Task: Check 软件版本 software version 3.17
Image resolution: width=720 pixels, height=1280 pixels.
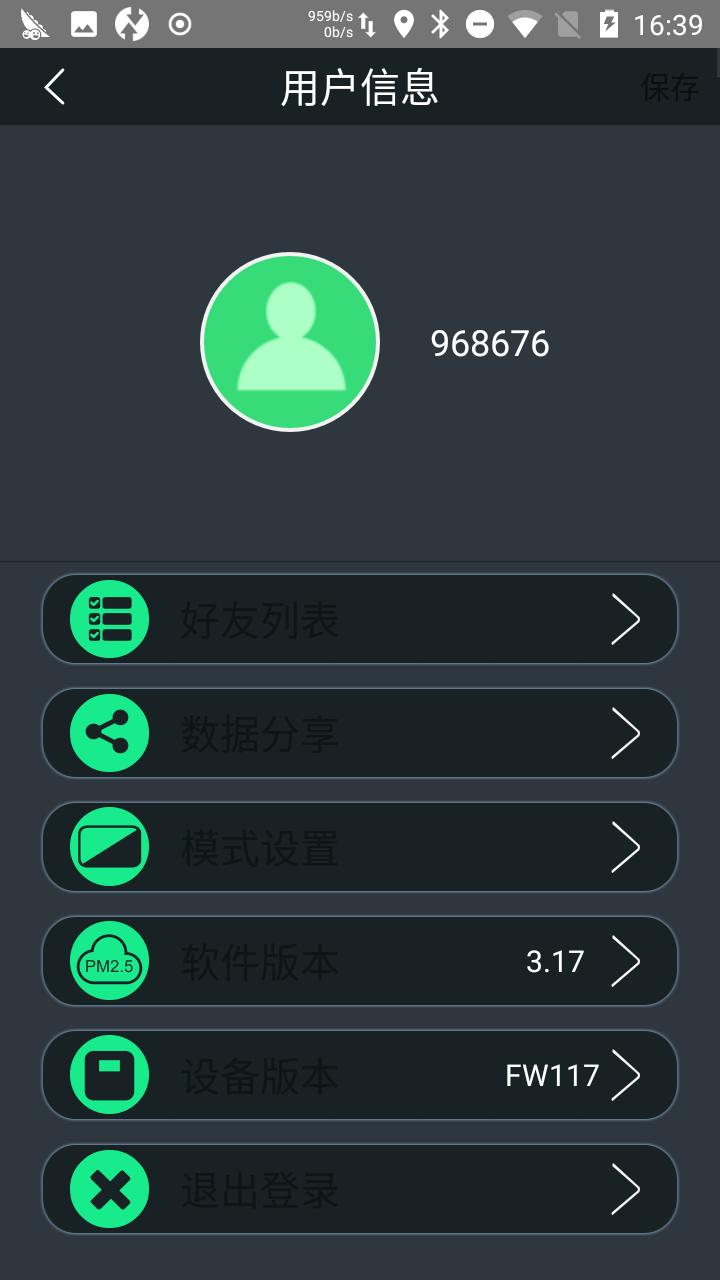Action: tap(360, 961)
